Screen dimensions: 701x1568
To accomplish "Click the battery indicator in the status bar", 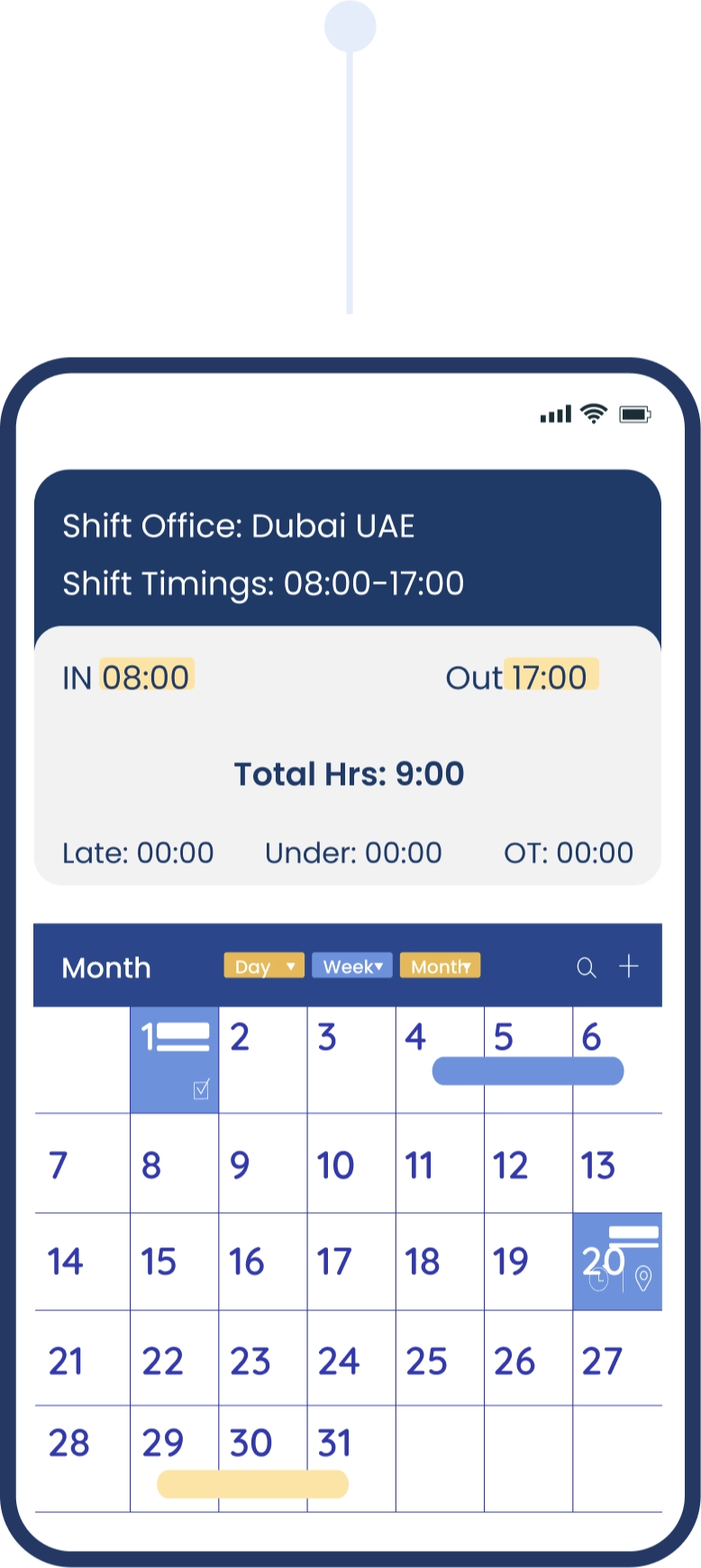I will pos(636,415).
